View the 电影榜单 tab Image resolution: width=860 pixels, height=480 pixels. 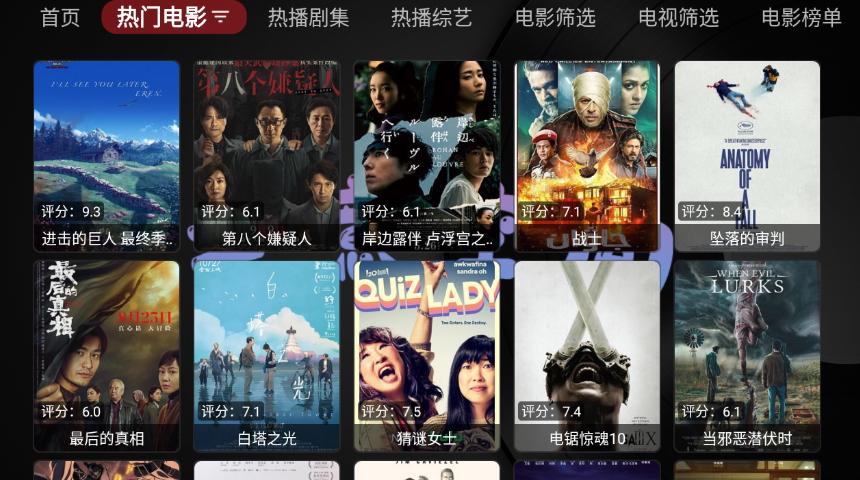(801, 18)
